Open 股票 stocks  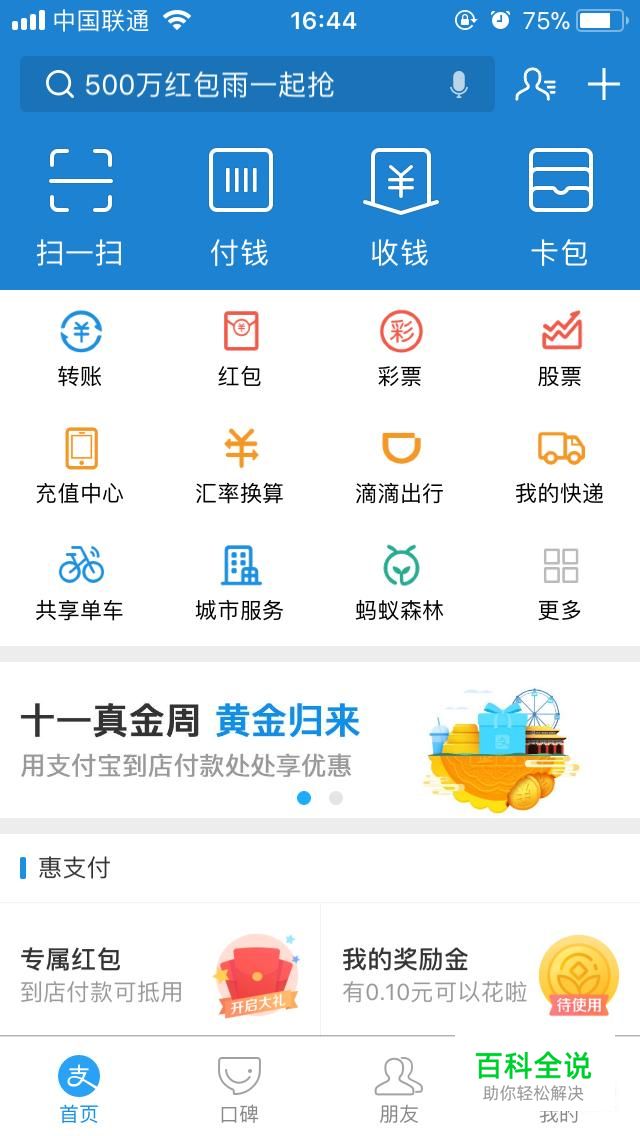(560, 349)
